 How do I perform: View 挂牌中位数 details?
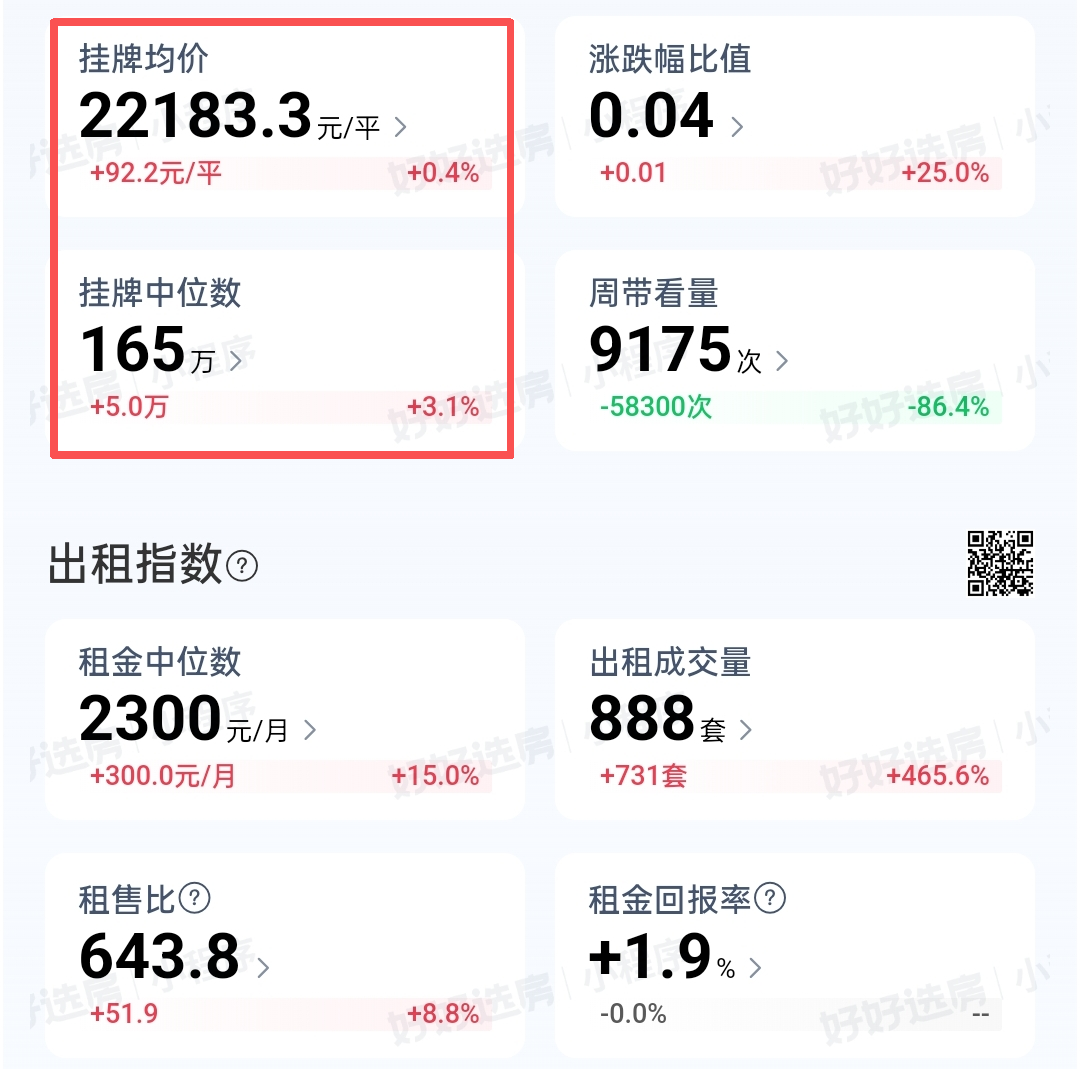click(x=284, y=350)
